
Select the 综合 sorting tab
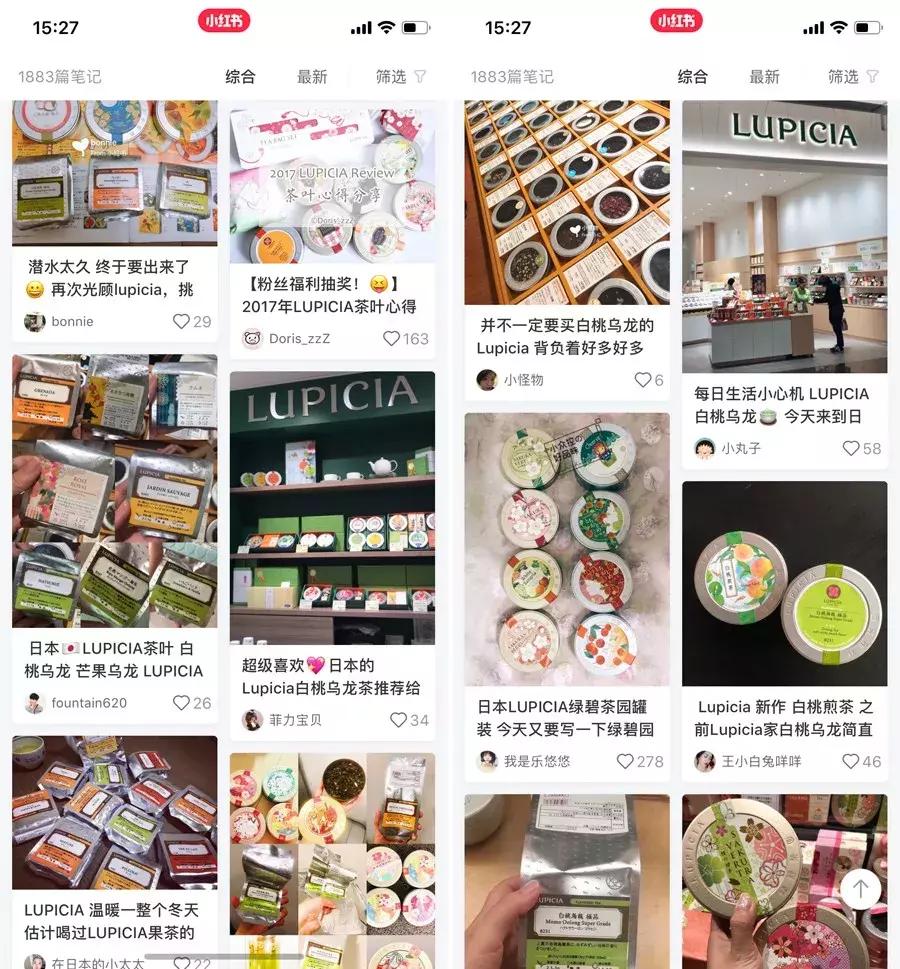(x=239, y=76)
